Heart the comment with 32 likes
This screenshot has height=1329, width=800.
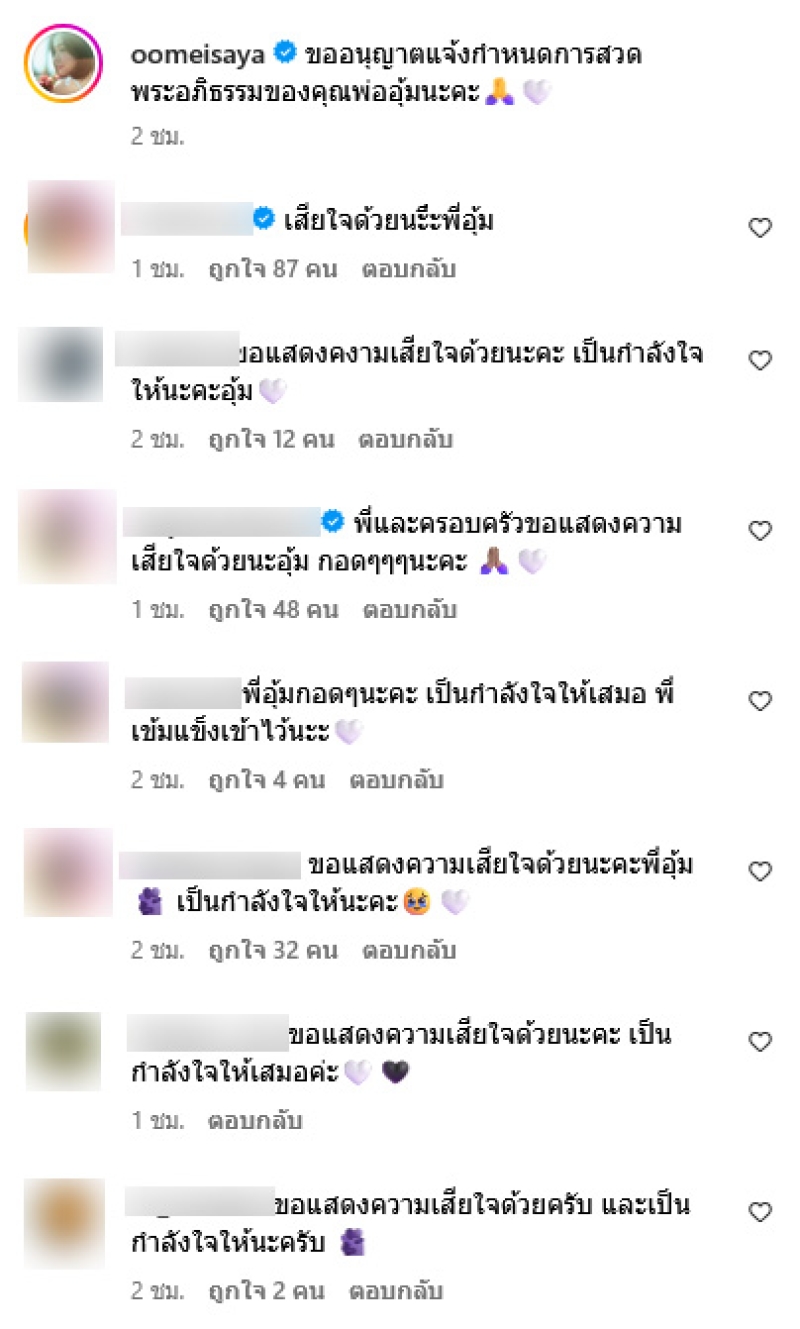click(760, 871)
